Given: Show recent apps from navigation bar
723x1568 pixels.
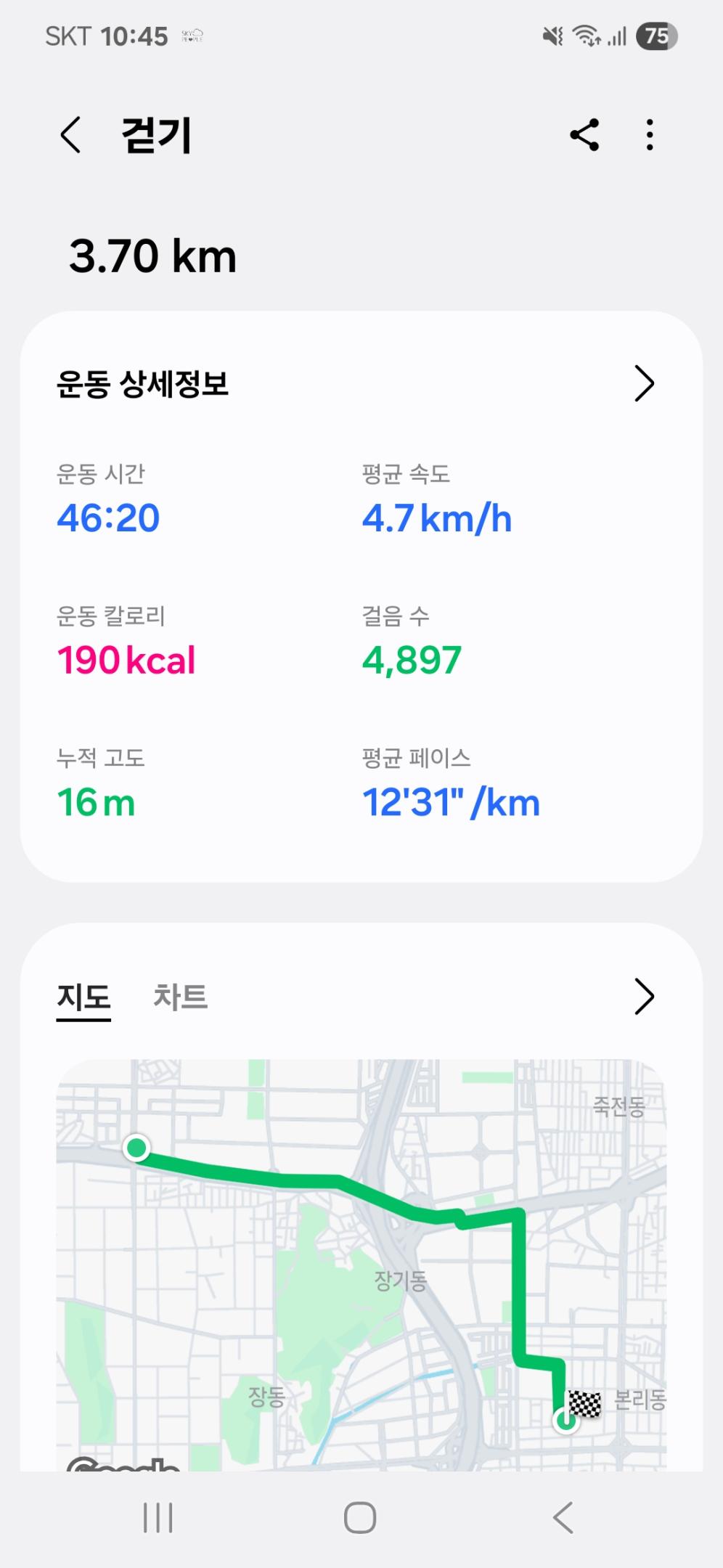Looking at the screenshot, I should coord(158,1517).
